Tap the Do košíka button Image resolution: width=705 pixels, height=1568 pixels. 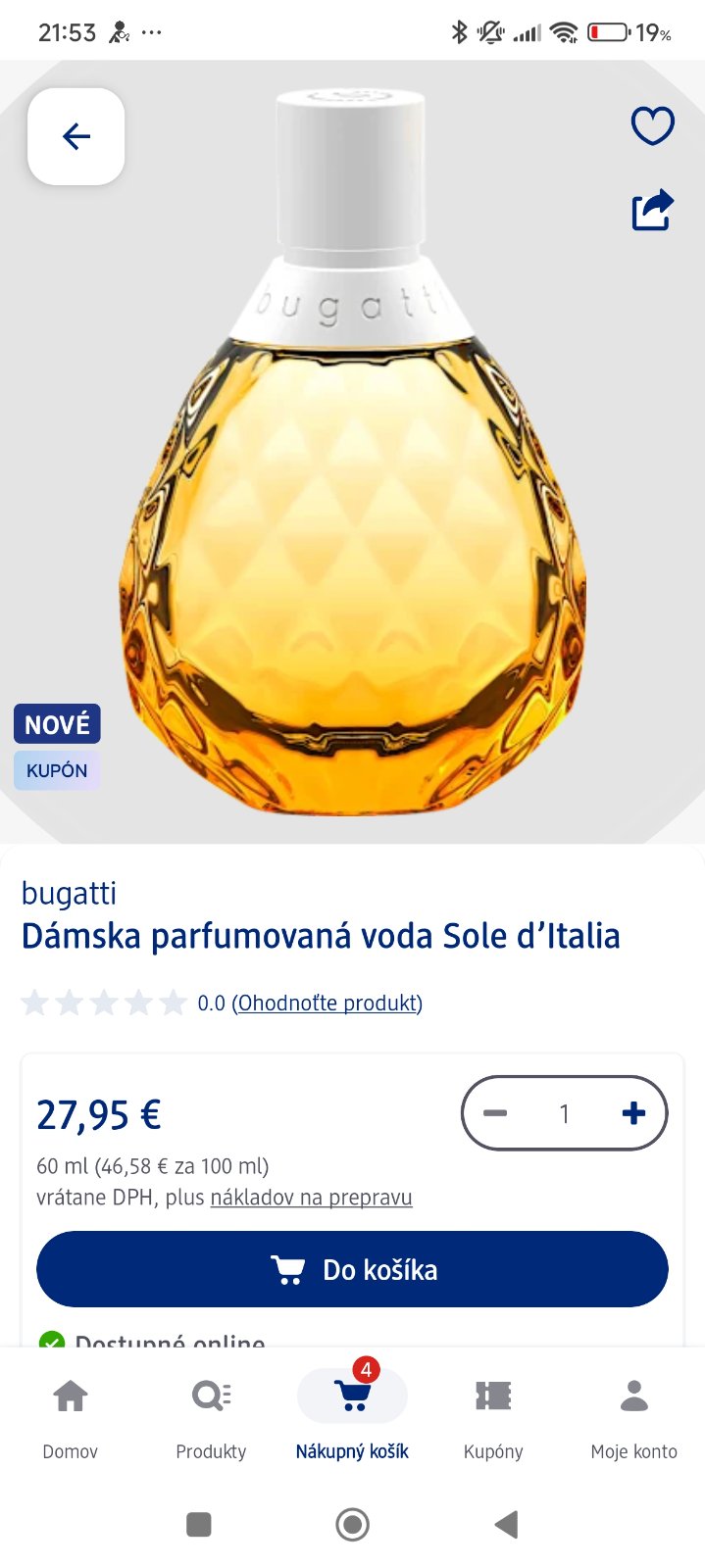352,1269
